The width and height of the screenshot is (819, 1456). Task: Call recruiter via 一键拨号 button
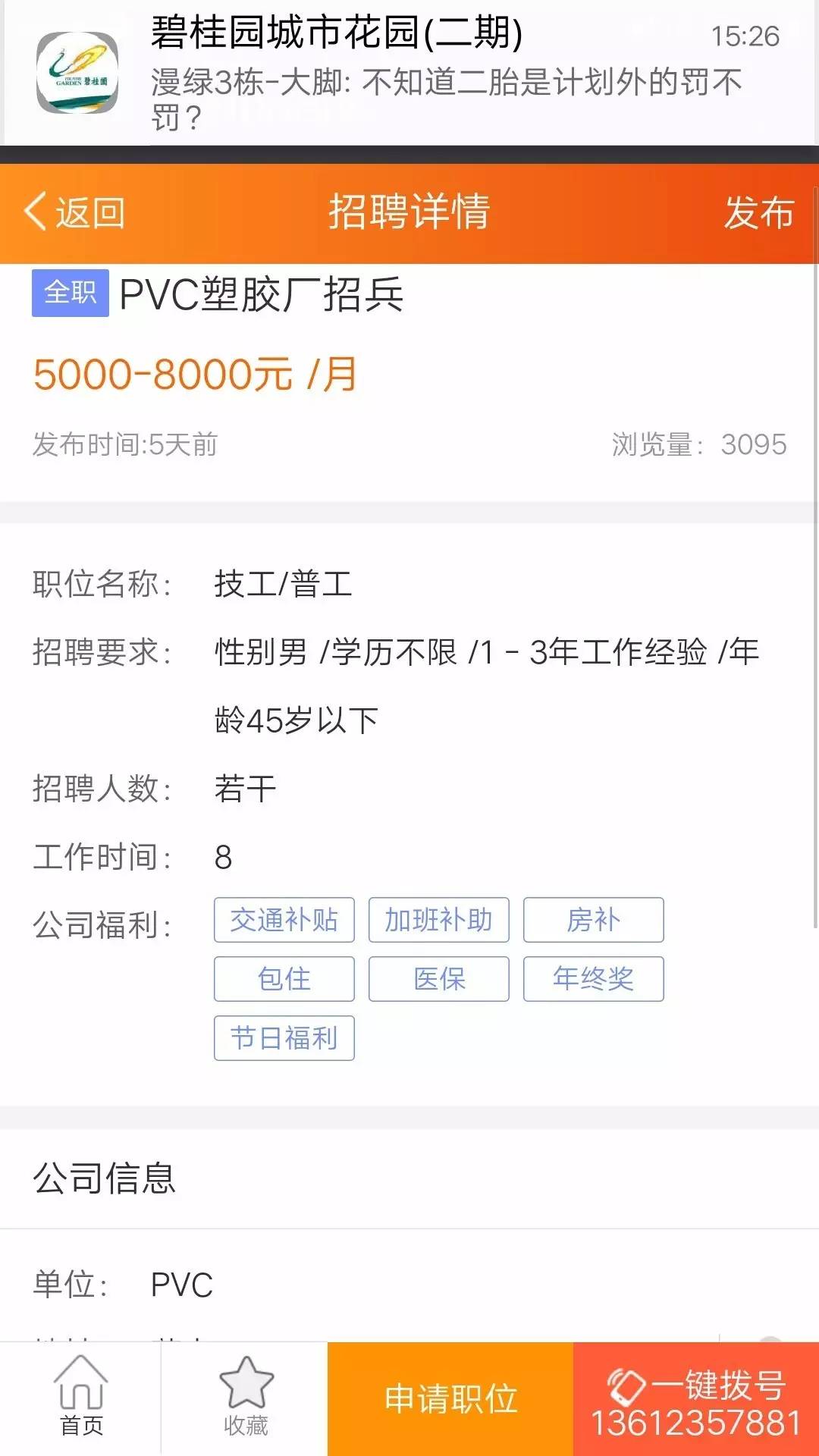tap(696, 1399)
